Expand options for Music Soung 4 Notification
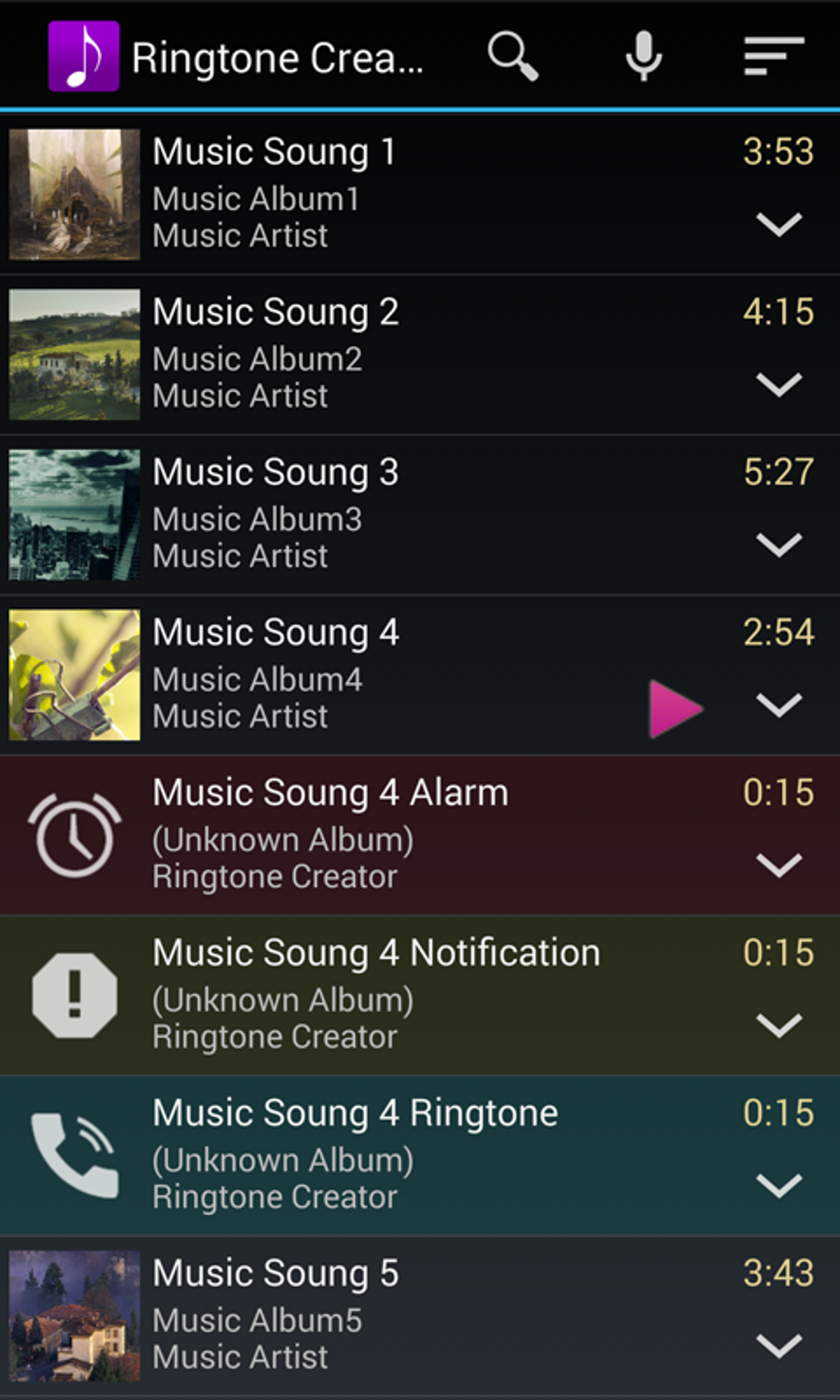This screenshot has height=1400, width=840. coord(778,1025)
